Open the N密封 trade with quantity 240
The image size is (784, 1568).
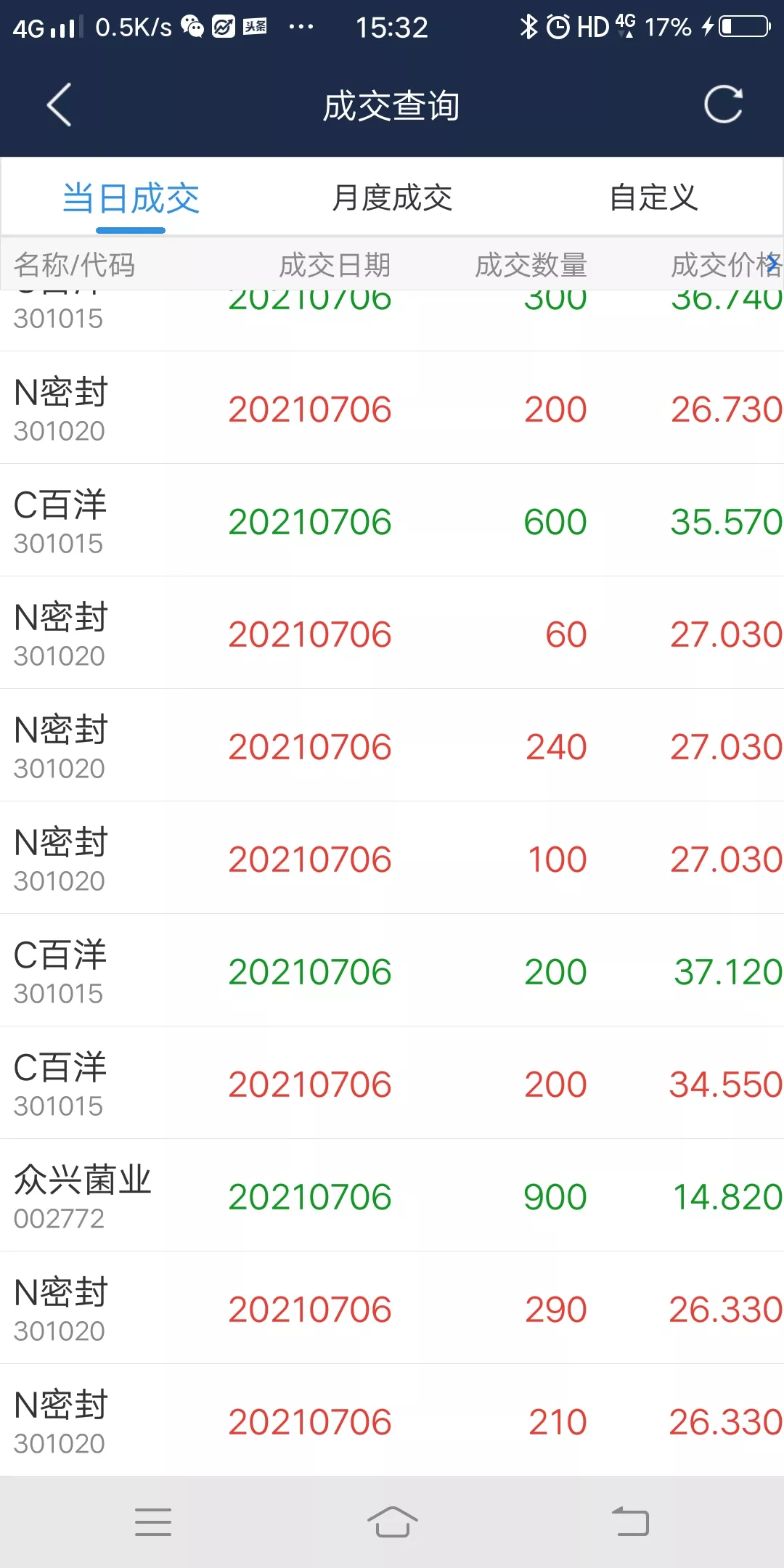click(x=392, y=746)
